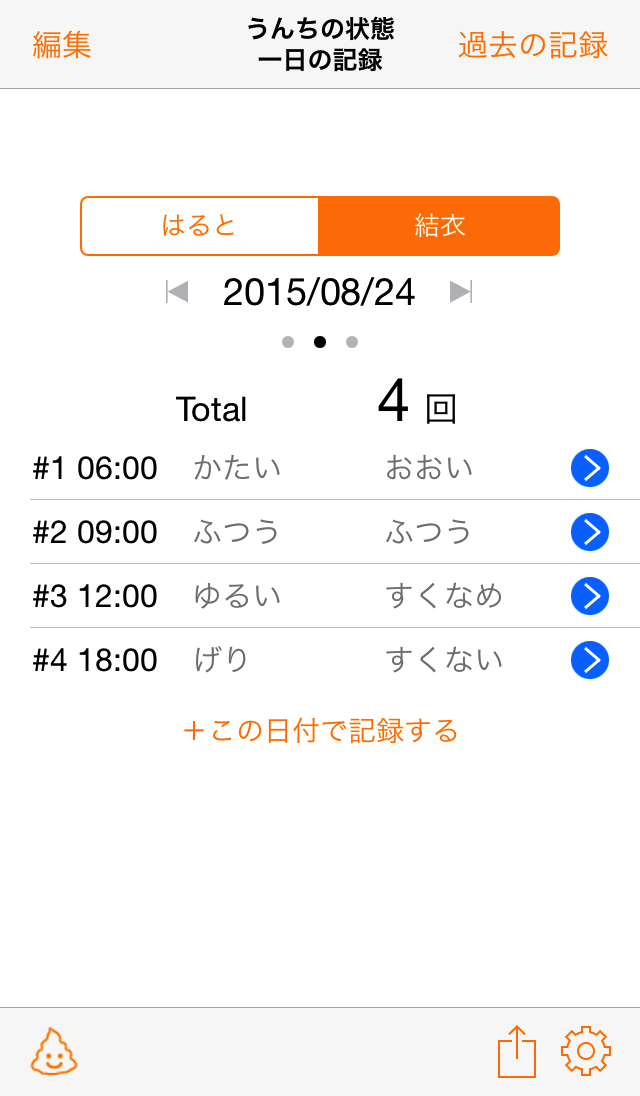Go to the previous date arrow

pyautogui.click(x=177, y=291)
